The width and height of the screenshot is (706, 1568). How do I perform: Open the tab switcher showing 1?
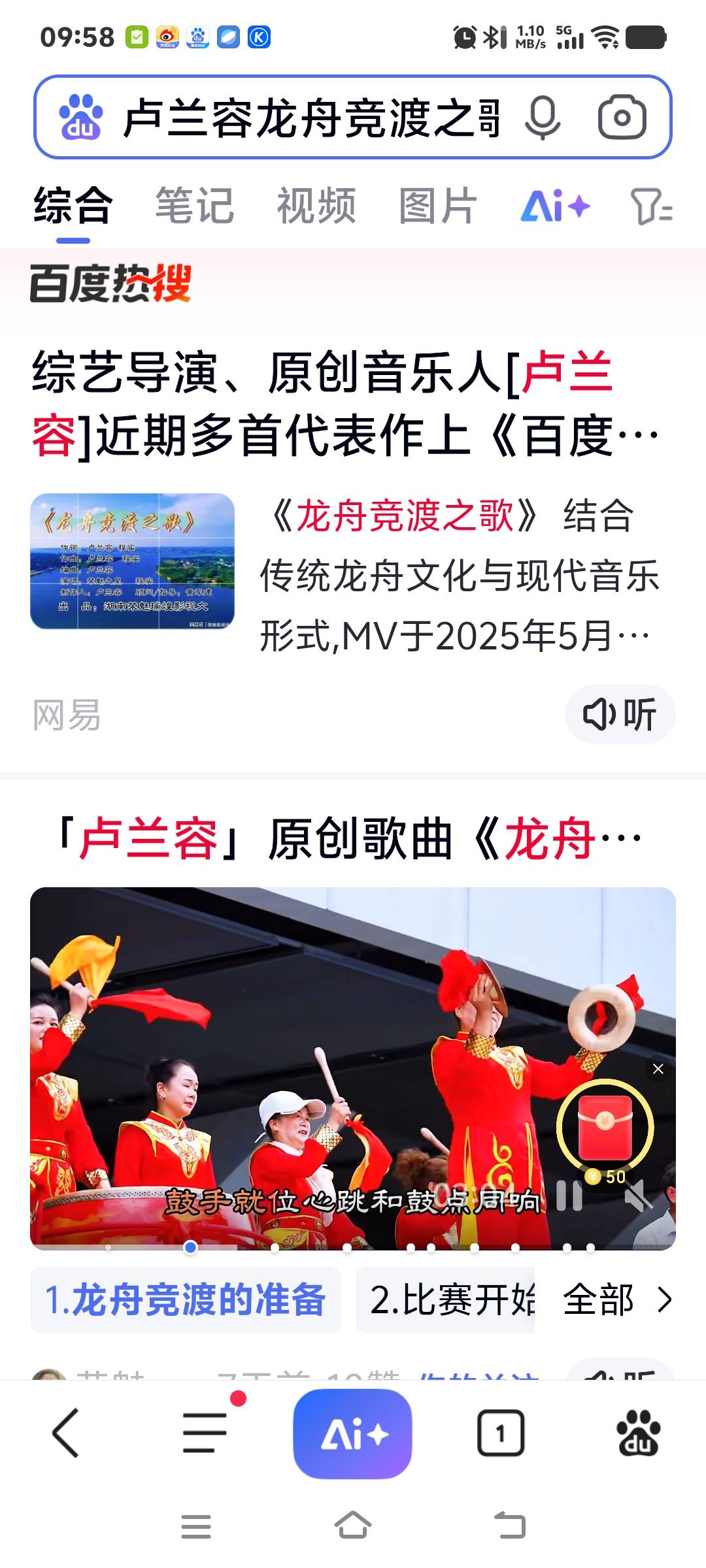point(501,1433)
